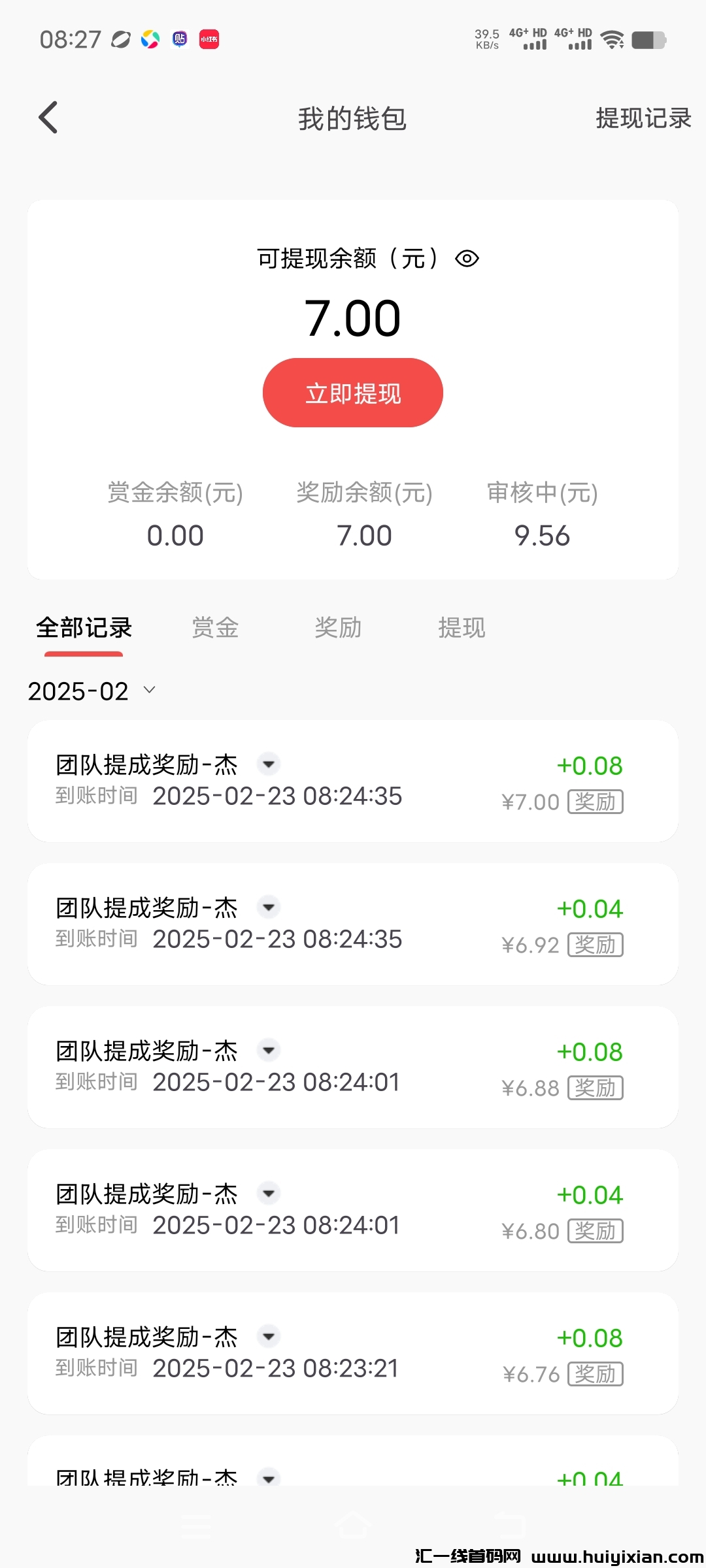Expand the record with balance ¥6.88
This screenshot has height=1568, width=706.
[269, 1050]
